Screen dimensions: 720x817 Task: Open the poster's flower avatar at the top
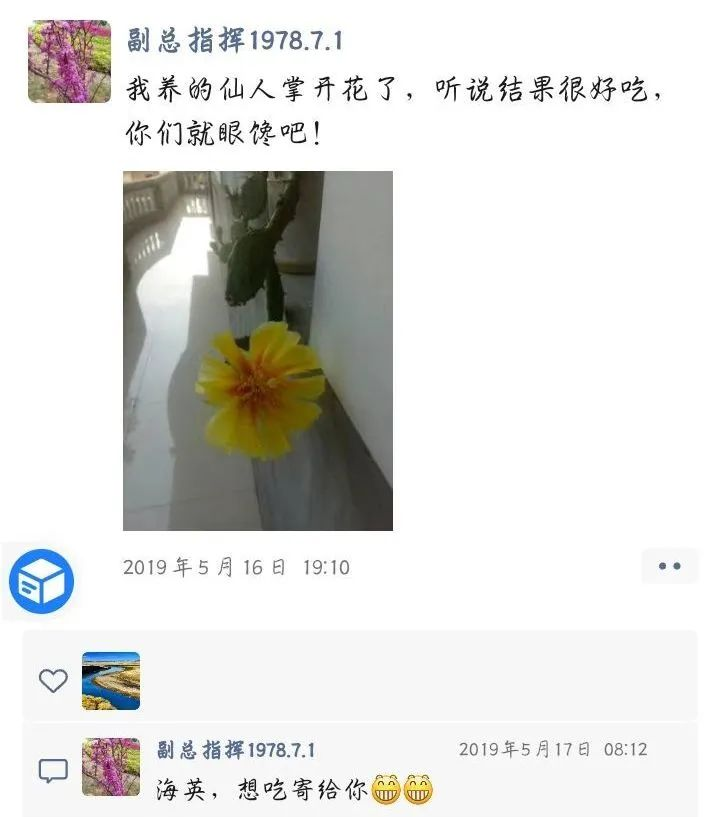tap(69, 62)
